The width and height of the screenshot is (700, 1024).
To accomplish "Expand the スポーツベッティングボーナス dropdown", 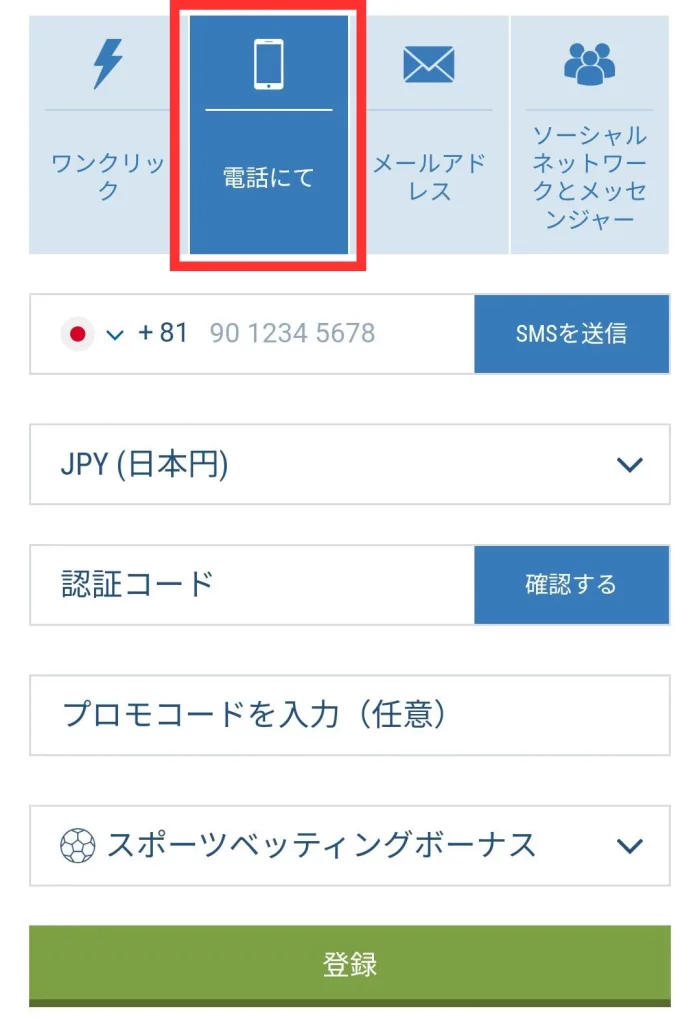I will [x=349, y=846].
